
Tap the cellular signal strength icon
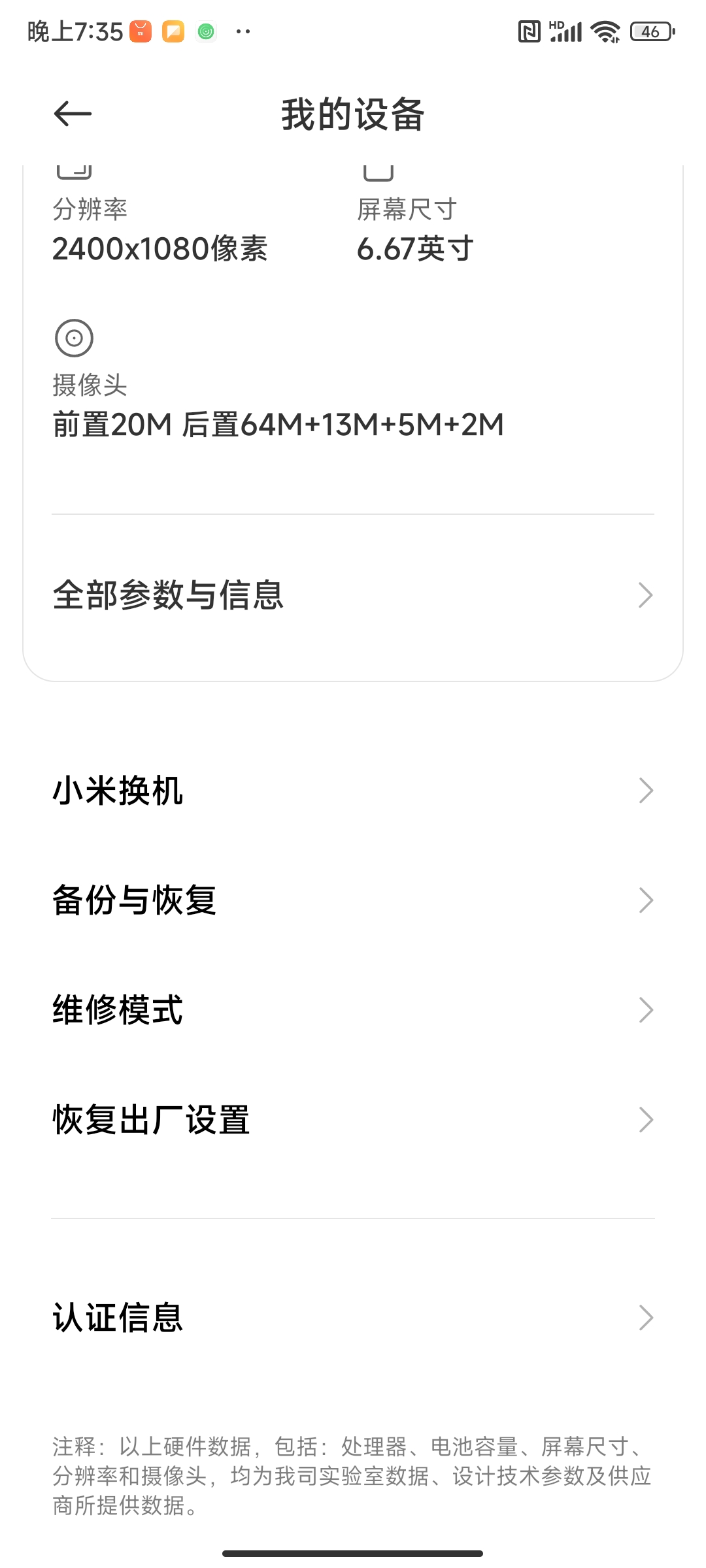pyautogui.click(x=566, y=29)
